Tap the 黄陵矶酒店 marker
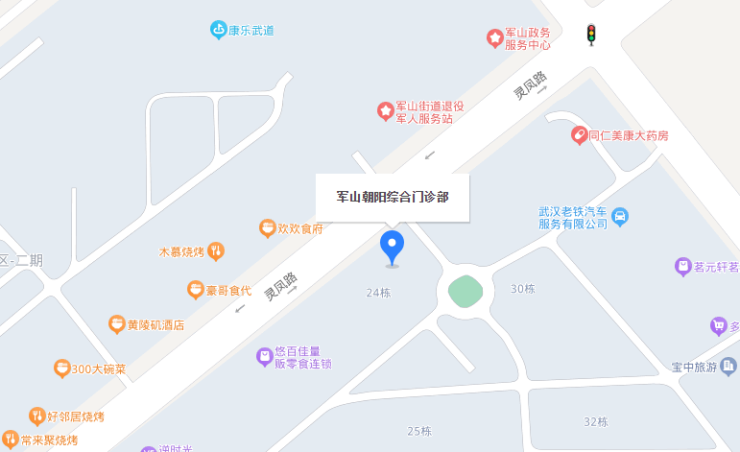This screenshot has width=740, height=452. tap(116, 324)
